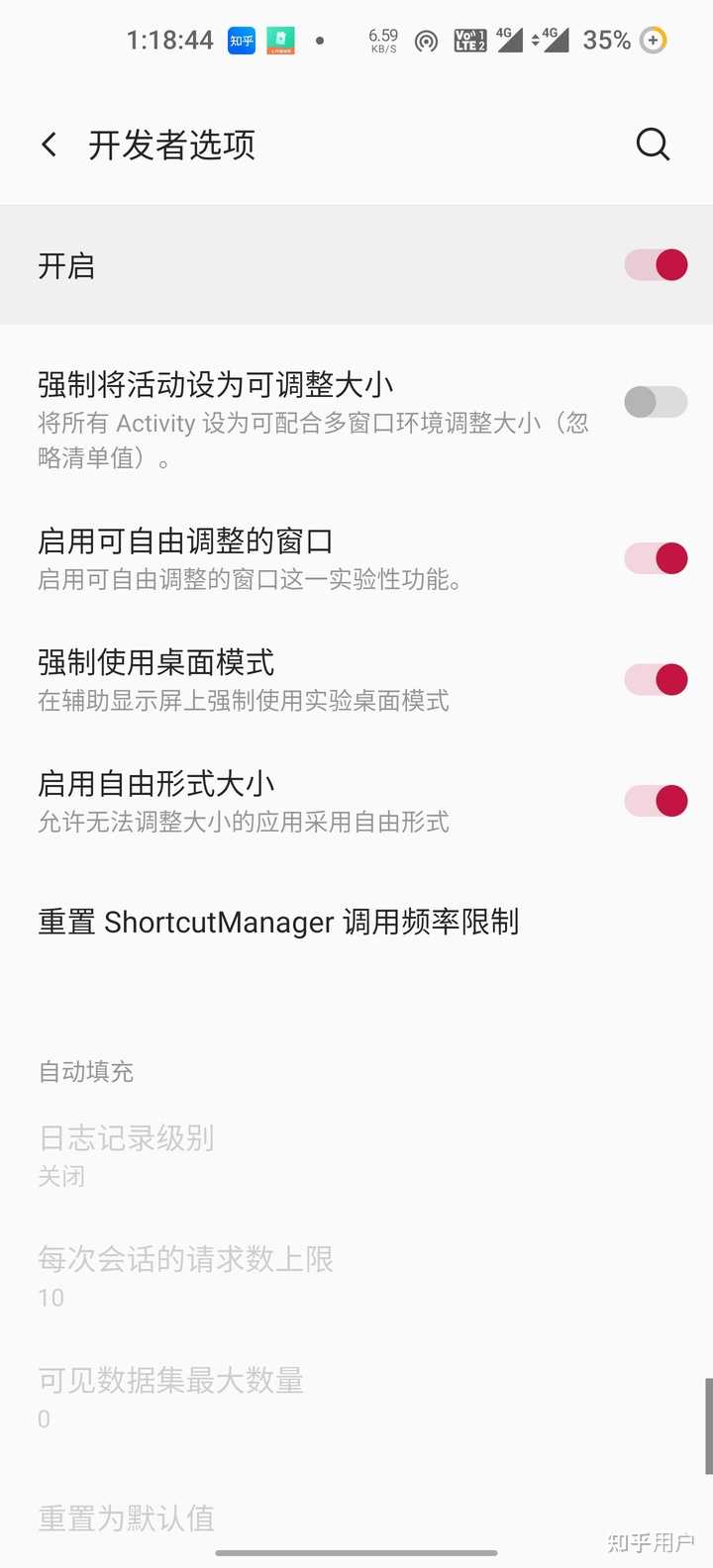Tap the back arrow next to 开发者选项

click(49, 144)
